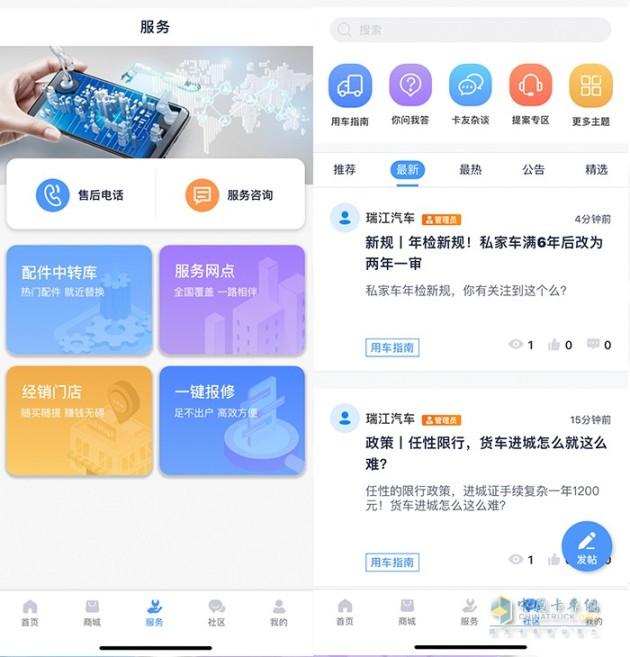This screenshot has width=630, height=657.
Task: Open 更多主题 for more topics
Action: [x=590, y=94]
